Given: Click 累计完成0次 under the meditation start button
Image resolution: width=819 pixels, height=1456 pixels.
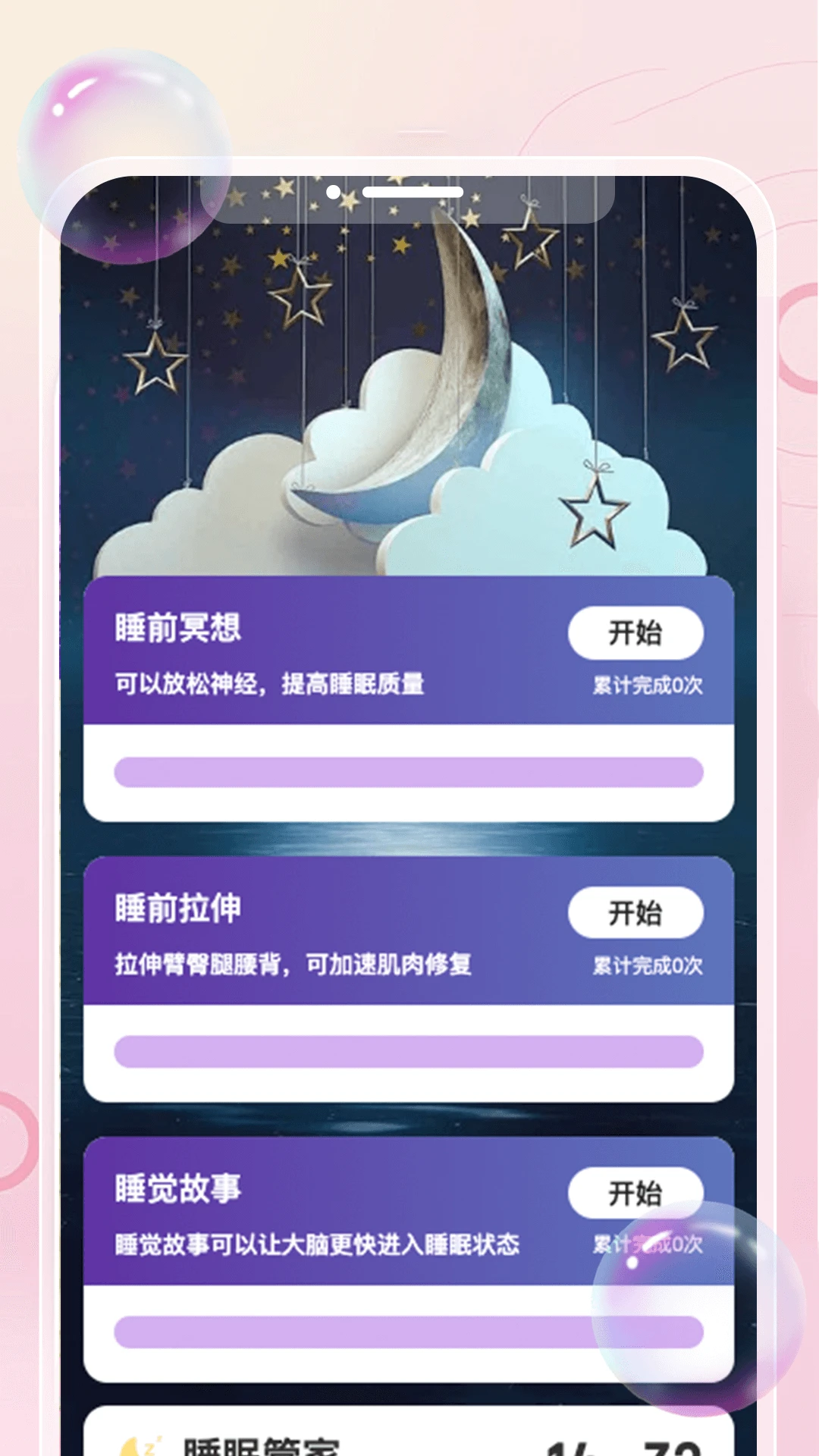Looking at the screenshot, I should 645,683.
